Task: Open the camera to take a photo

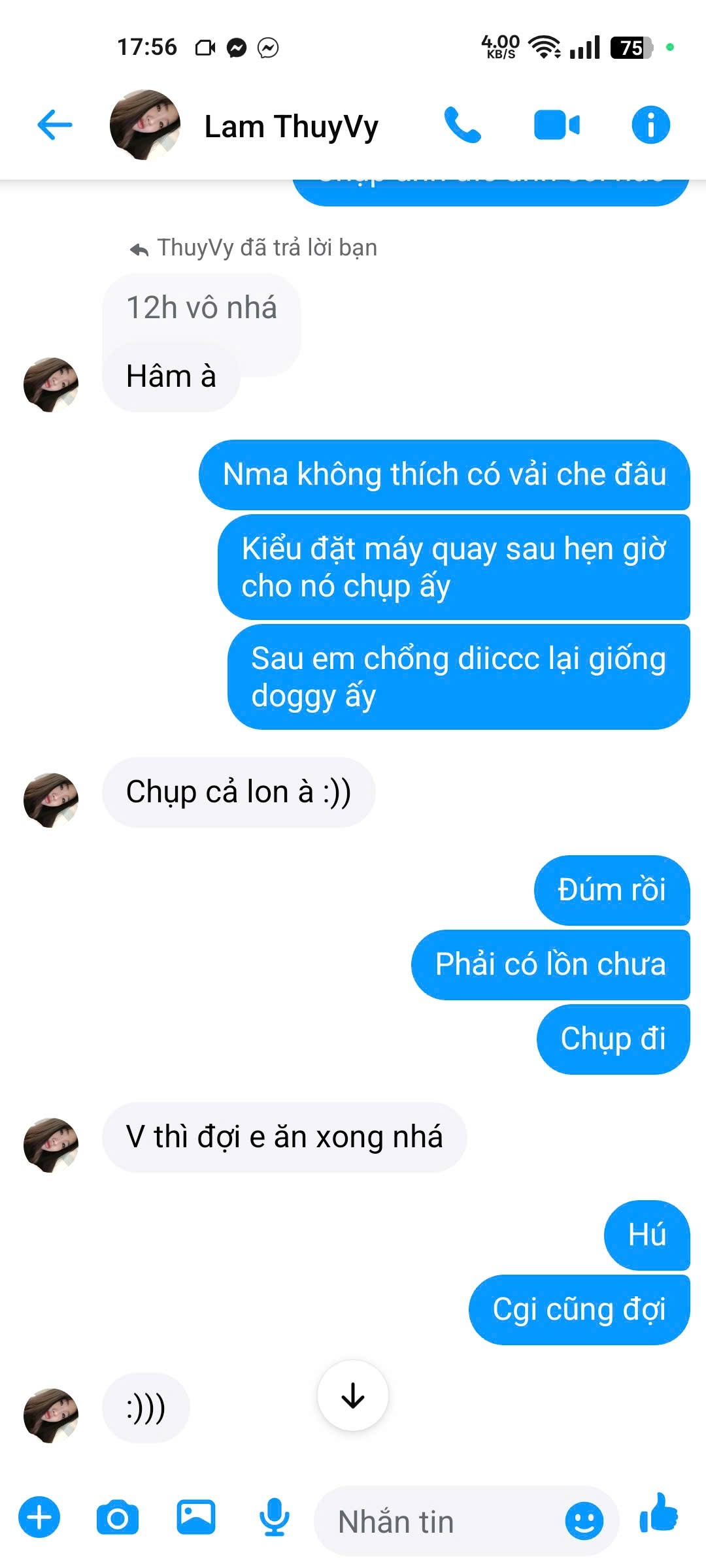Action: point(118,1517)
